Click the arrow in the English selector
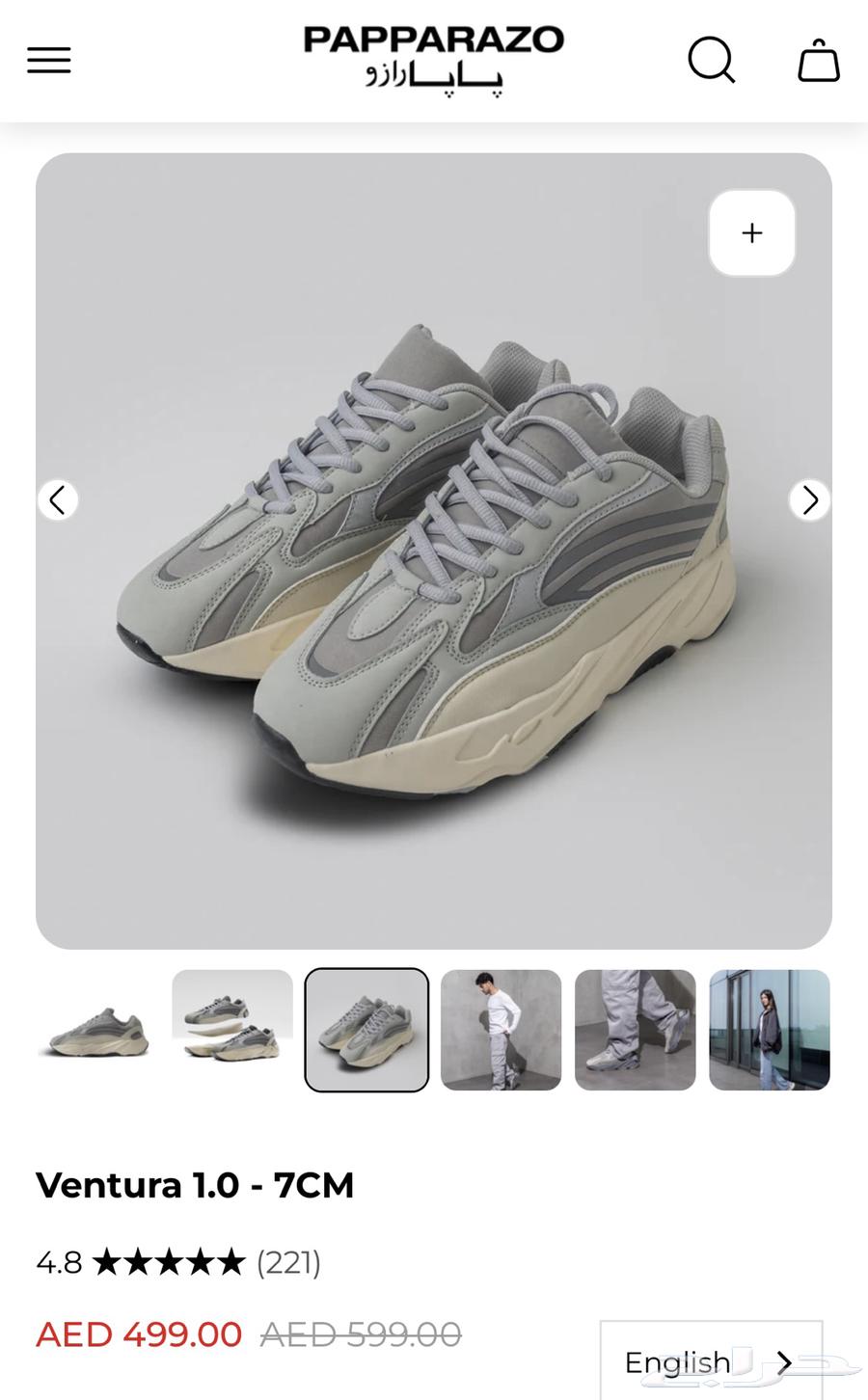868x1400 pixels. click(x=783, y=1361)
